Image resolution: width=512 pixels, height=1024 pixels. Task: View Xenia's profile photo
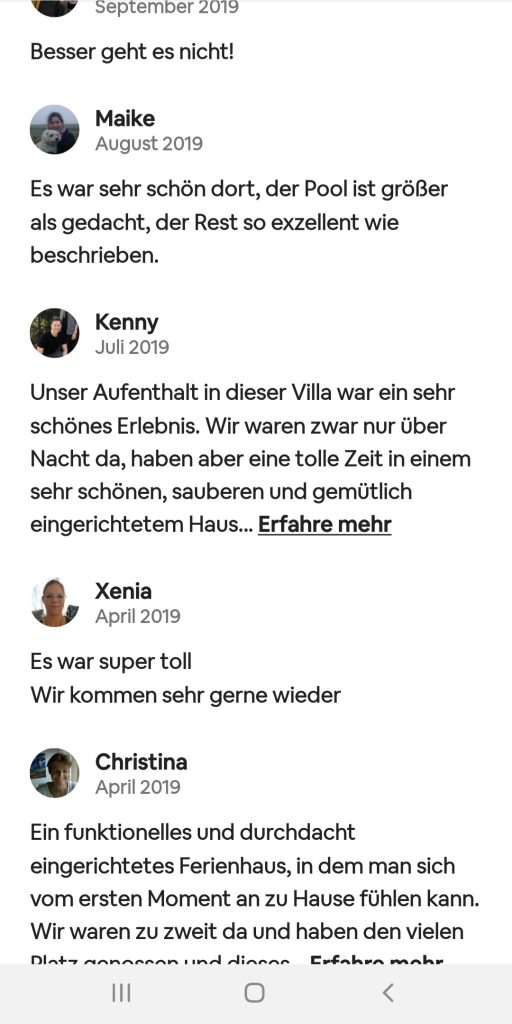click(55, 602)
